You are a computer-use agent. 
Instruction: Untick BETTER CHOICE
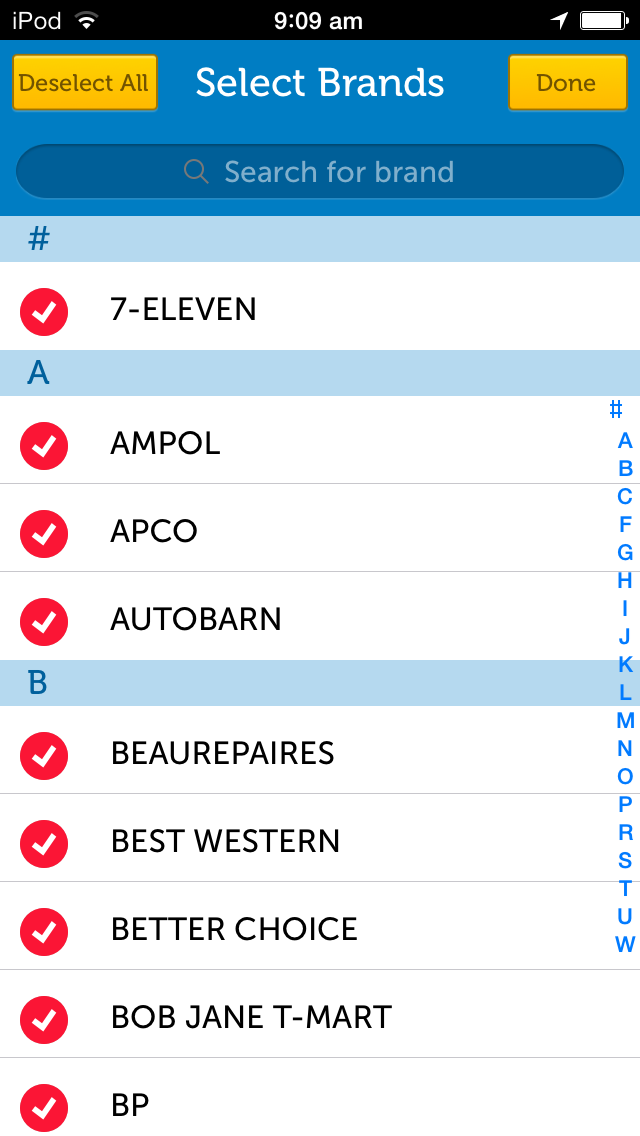pyautogui.click(x=44, y=931)
